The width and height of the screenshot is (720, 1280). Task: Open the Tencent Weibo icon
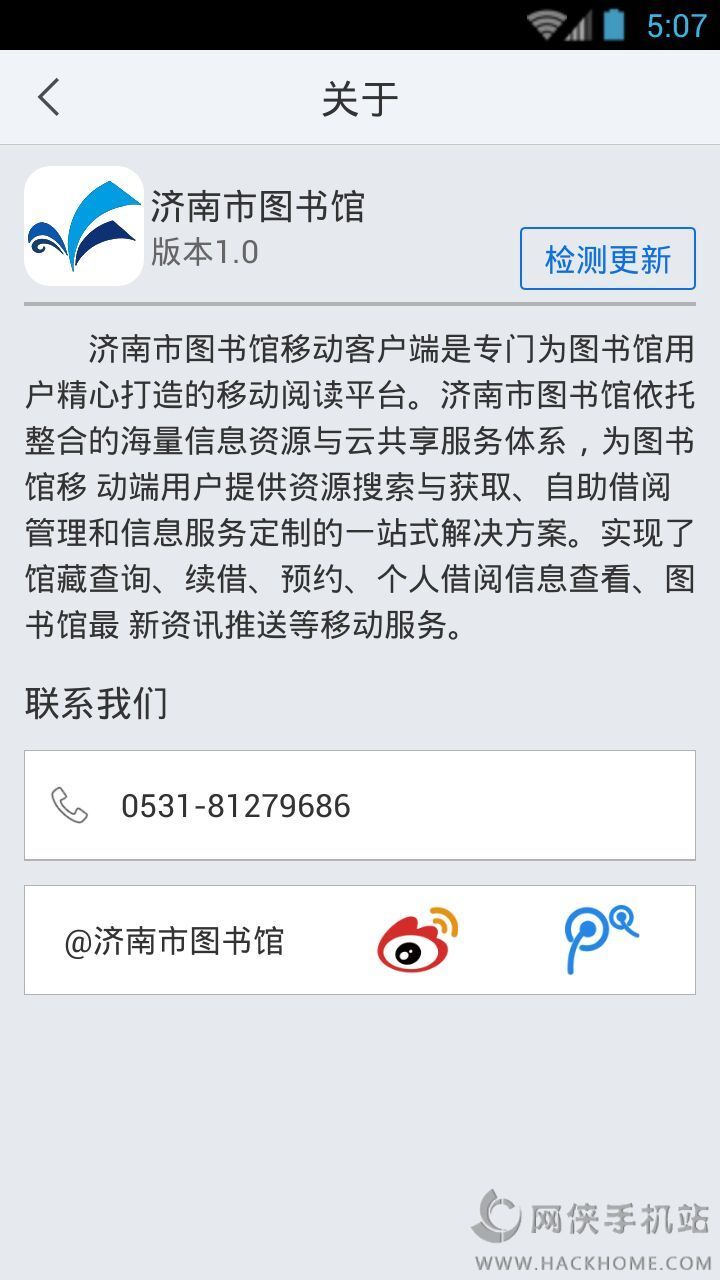click(x=599, y=939)
